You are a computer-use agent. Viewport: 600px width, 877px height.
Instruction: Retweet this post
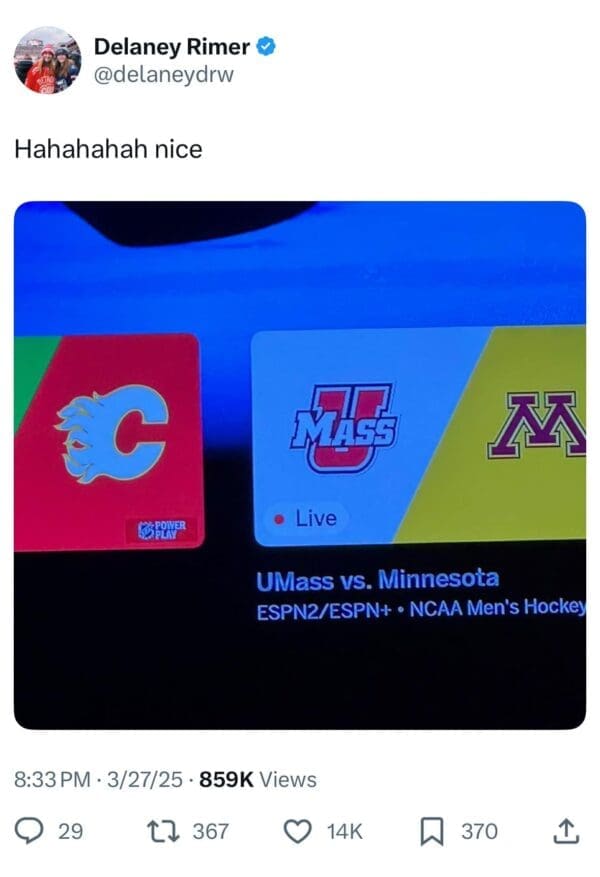coord(160,831)
